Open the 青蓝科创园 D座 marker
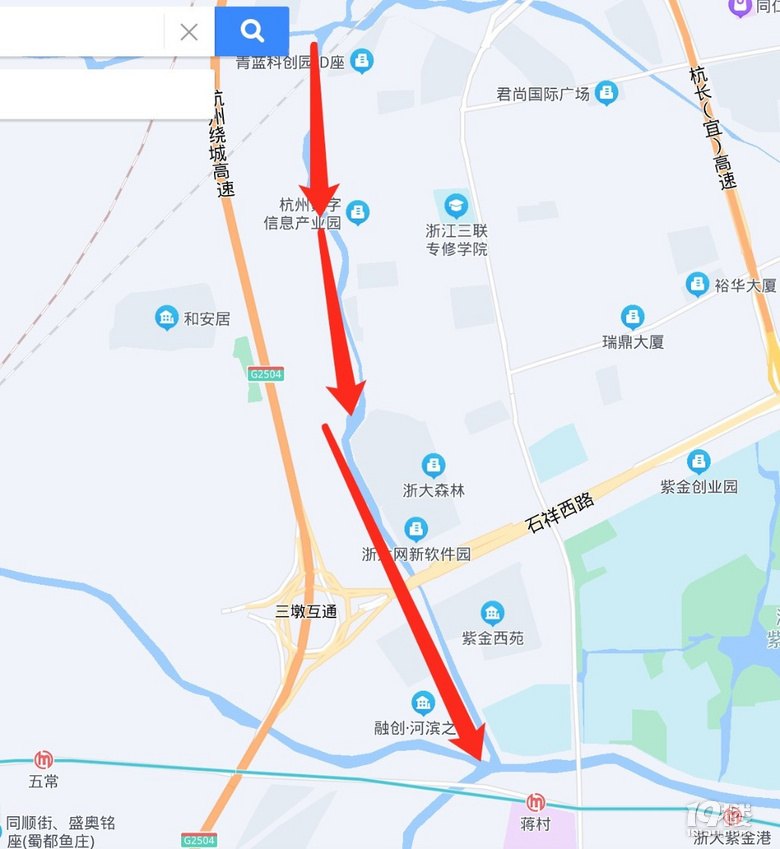This screenshot has height=849, width=780. 362,61
